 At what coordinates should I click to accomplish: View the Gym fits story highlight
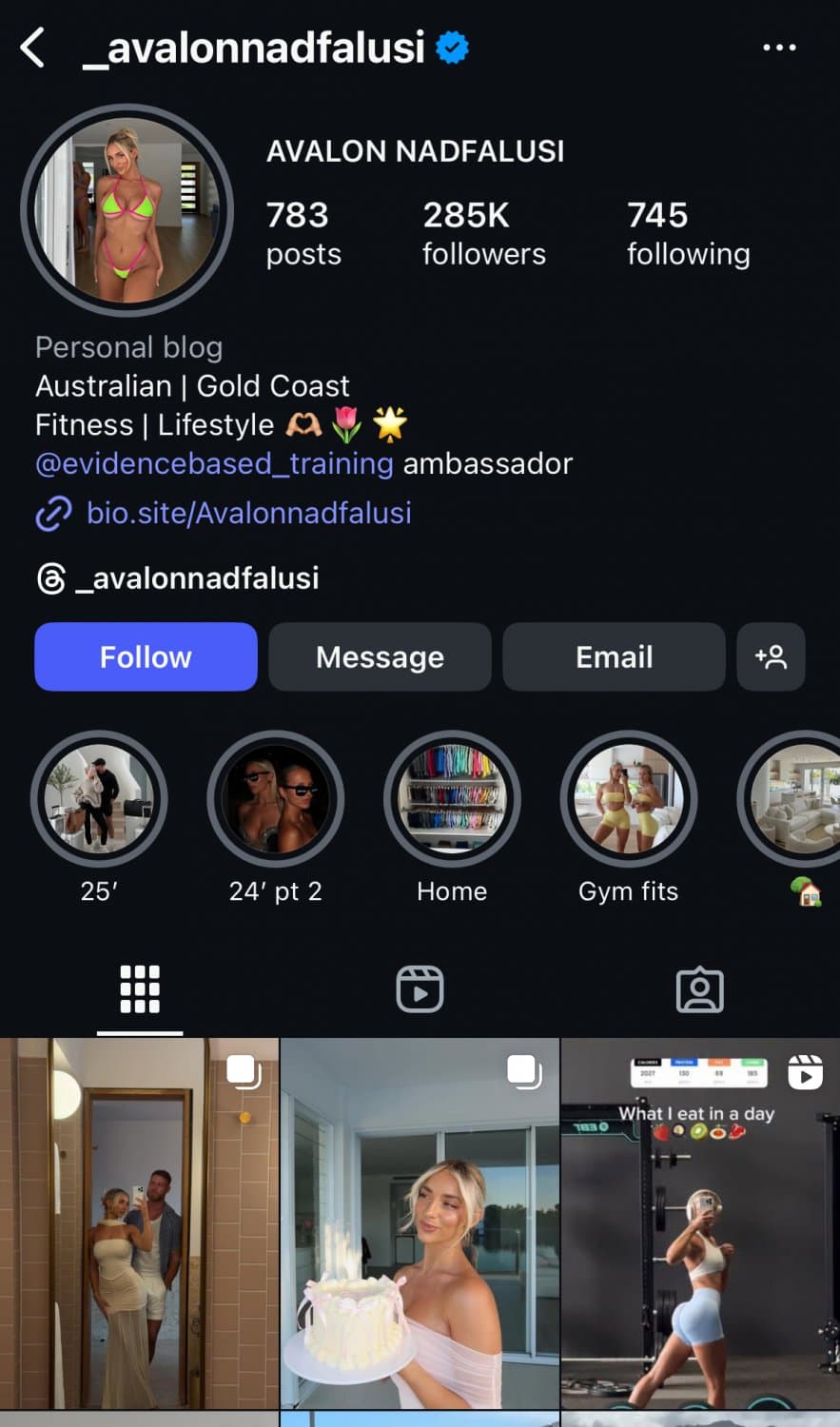pyautogui.click(x=629, y=799)
